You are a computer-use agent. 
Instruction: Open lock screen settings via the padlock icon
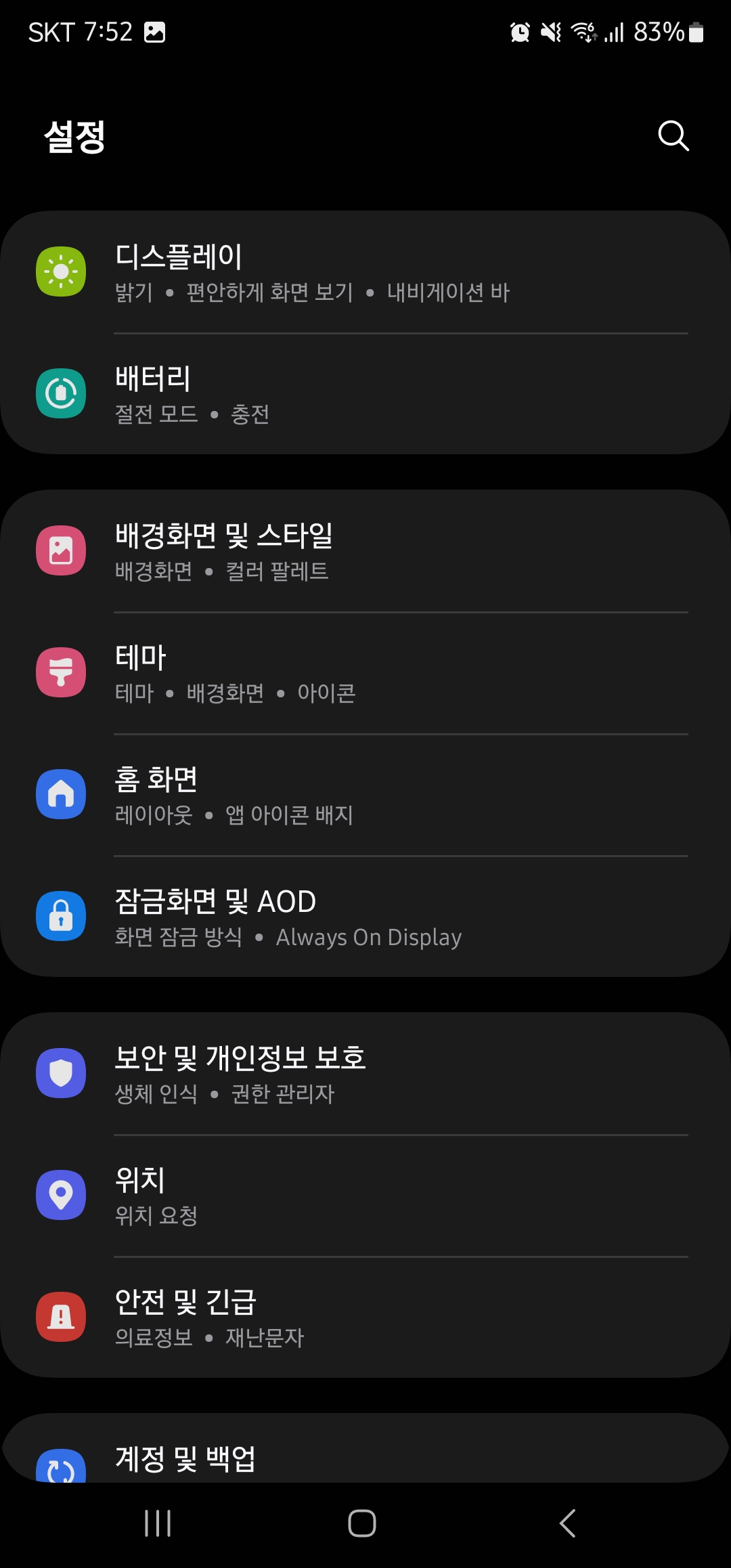(61, 915)
